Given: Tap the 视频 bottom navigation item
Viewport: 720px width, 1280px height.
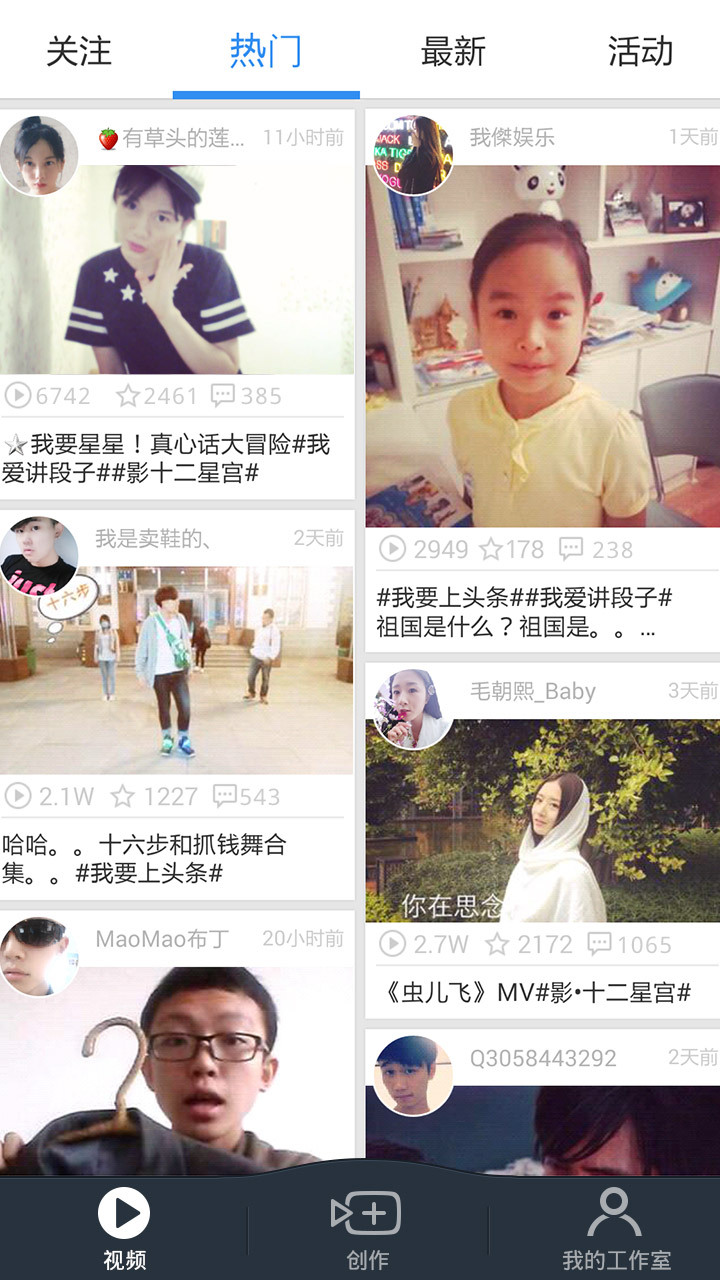Looking at the screenshot, I should point(124,1228).
